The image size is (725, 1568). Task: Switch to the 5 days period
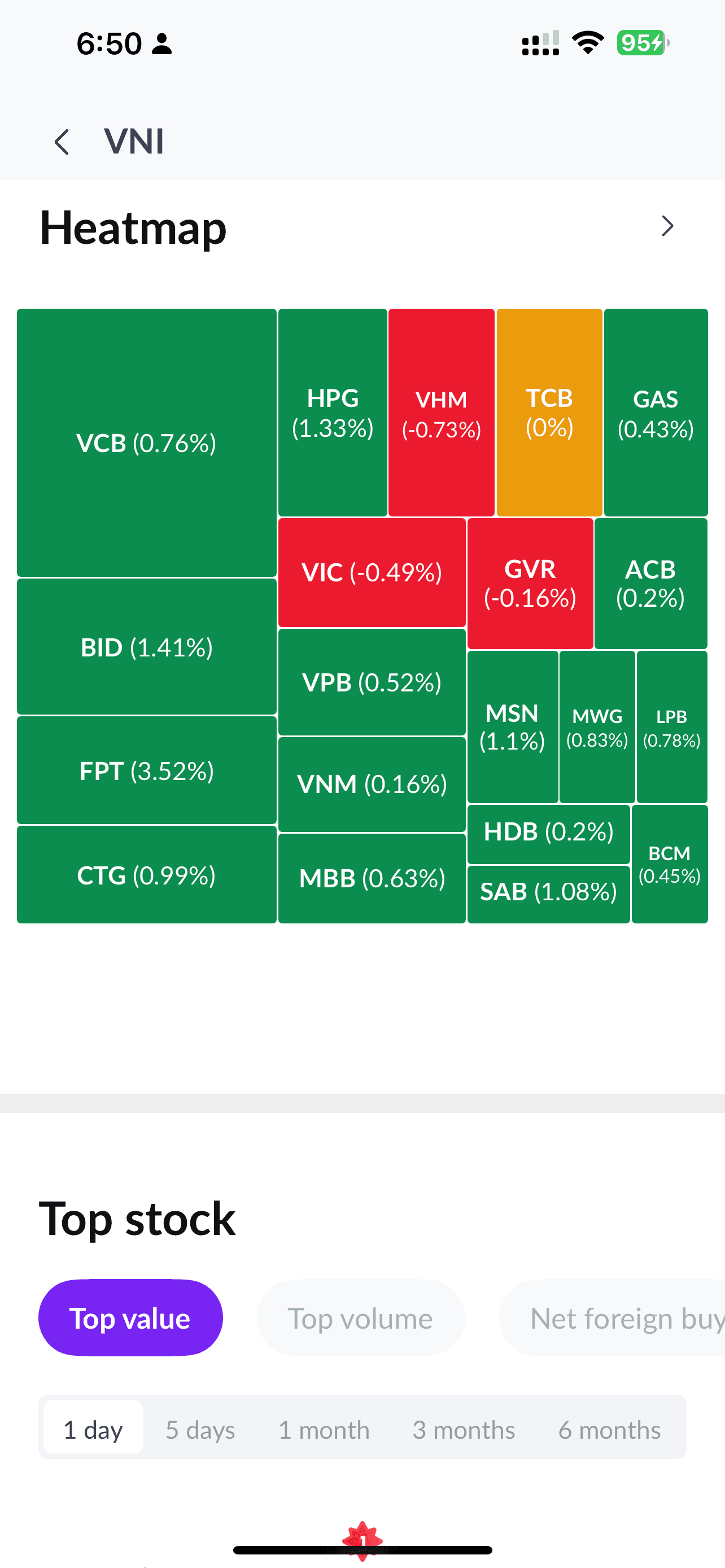200,1429
